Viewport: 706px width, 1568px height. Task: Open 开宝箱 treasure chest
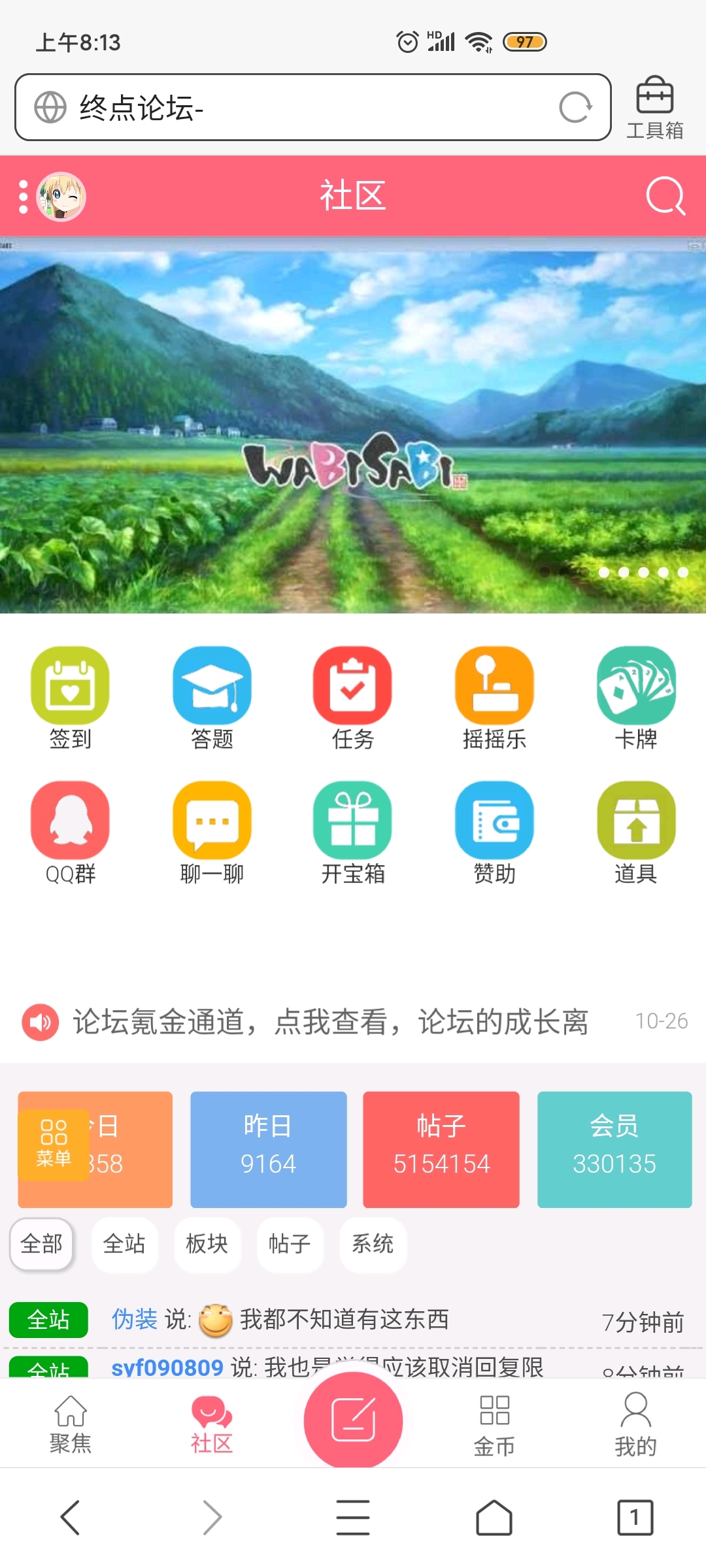coord(353,833)
